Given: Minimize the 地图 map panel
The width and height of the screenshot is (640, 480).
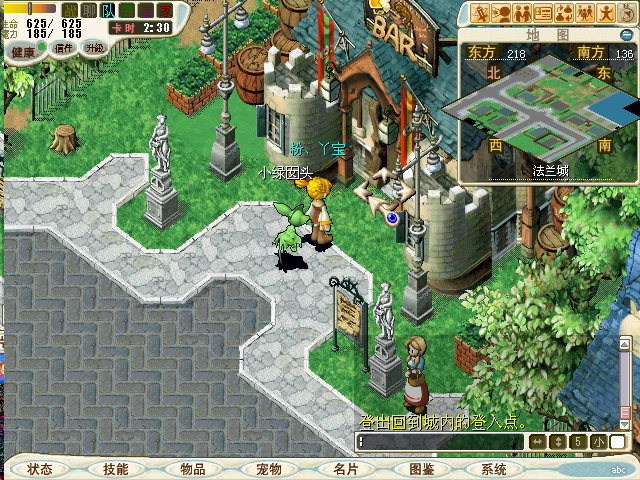Looking at the screenshot, I should 626,35.
